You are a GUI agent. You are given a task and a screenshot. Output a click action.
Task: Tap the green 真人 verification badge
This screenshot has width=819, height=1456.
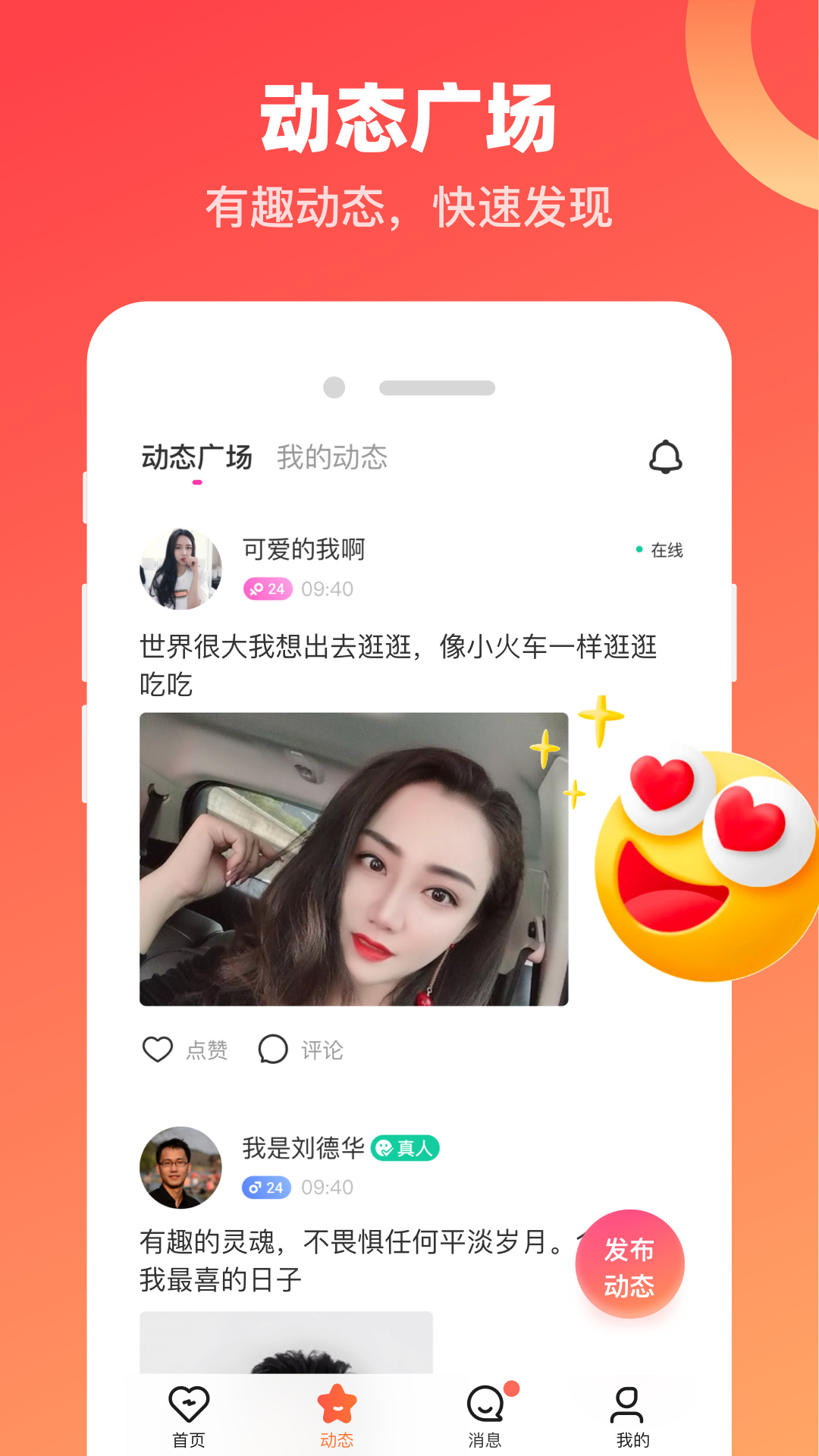click(x=406, y=1149)
